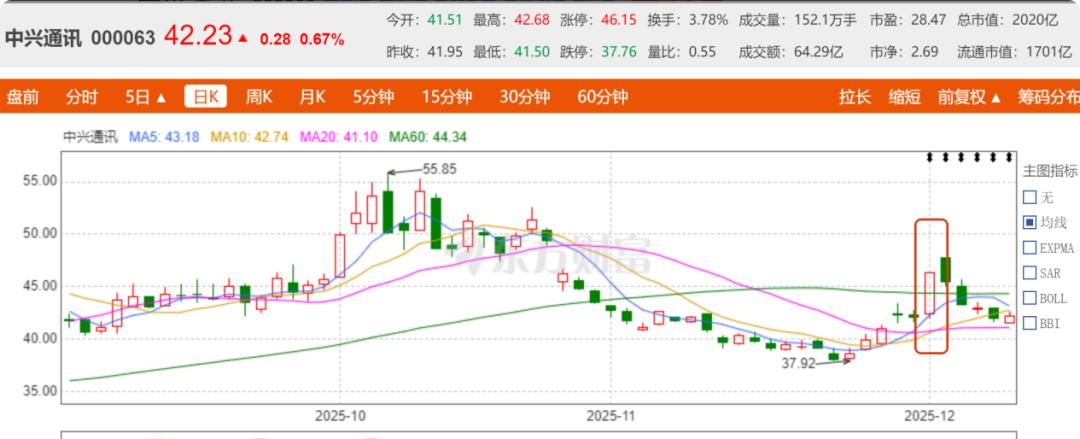This screenshot has width=1080, height=439.
Task: Show the 5分钟 chart
Action: point(374,97)
